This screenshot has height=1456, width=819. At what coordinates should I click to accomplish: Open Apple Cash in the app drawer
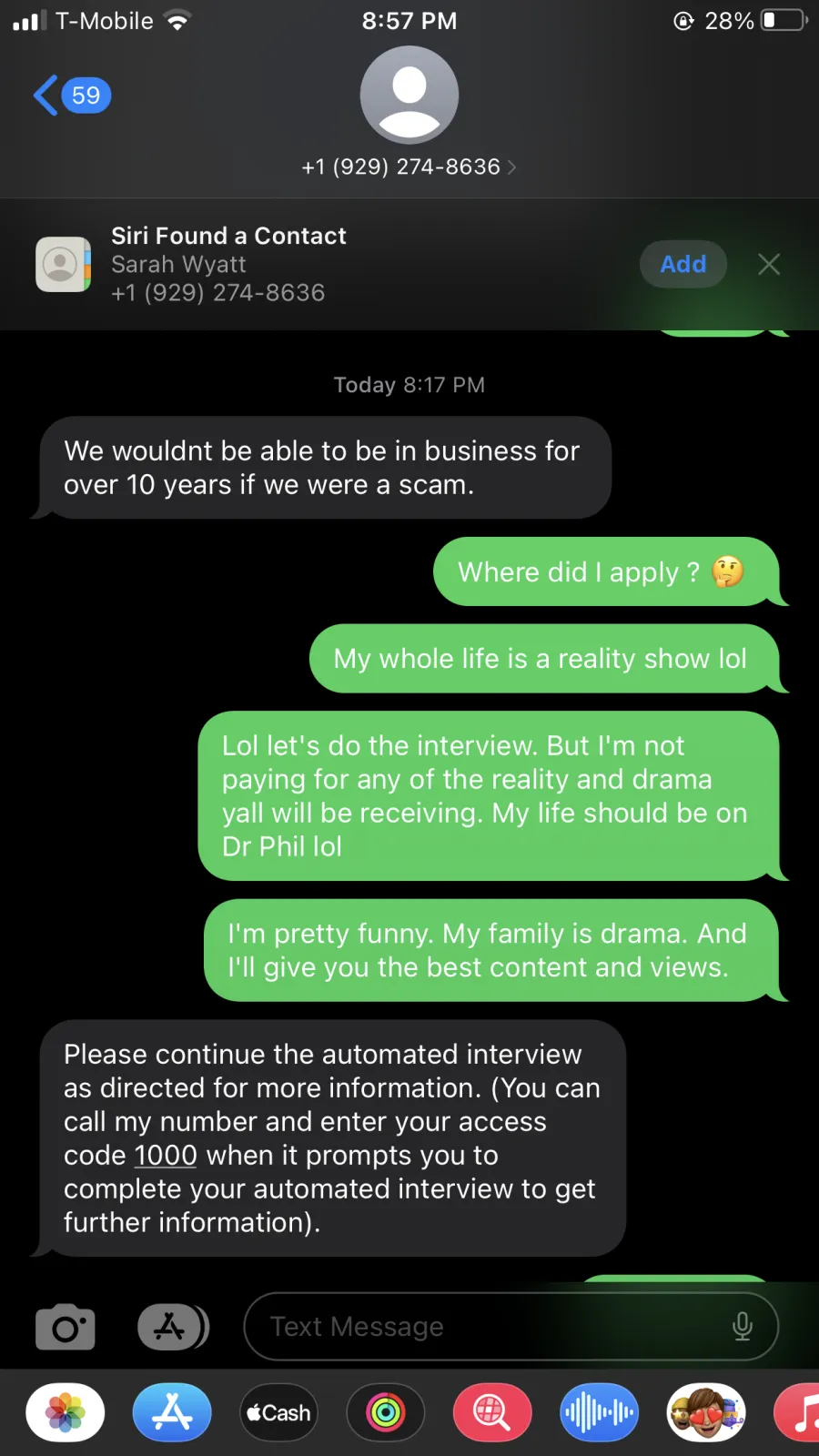click(x=278, y=1412)
